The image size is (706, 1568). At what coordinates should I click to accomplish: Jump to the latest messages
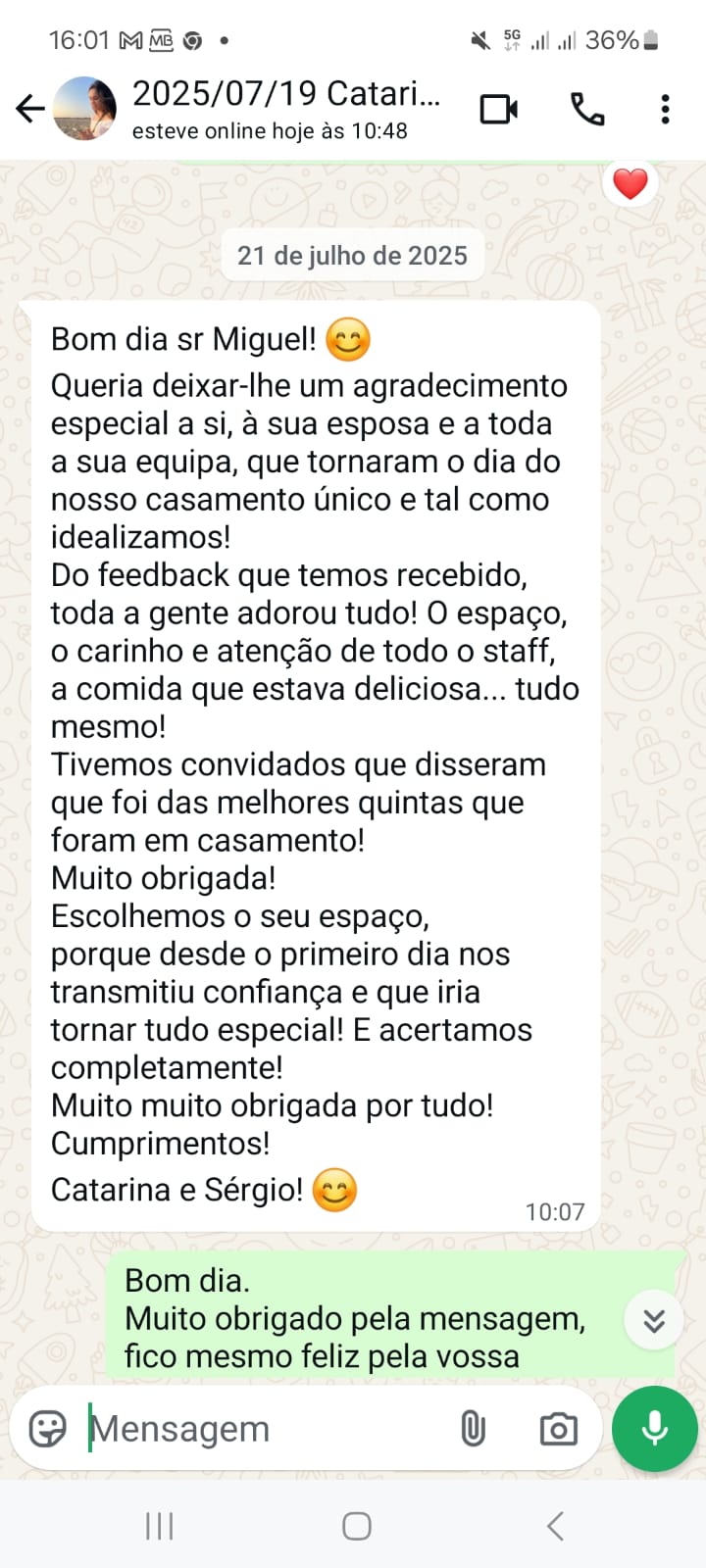(654, 1321)
